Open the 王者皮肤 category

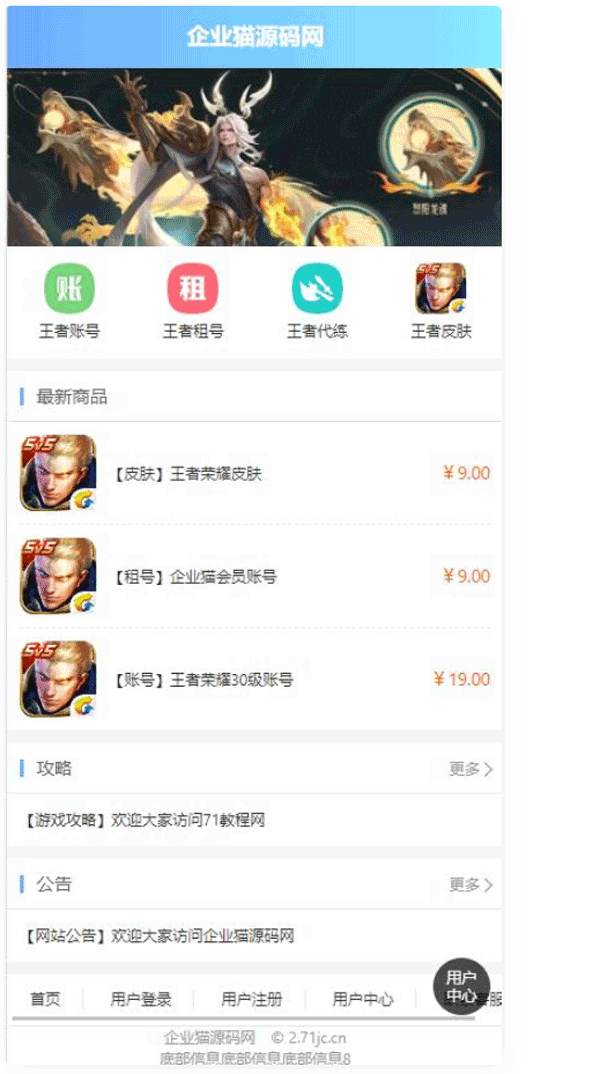coord(441,300)
